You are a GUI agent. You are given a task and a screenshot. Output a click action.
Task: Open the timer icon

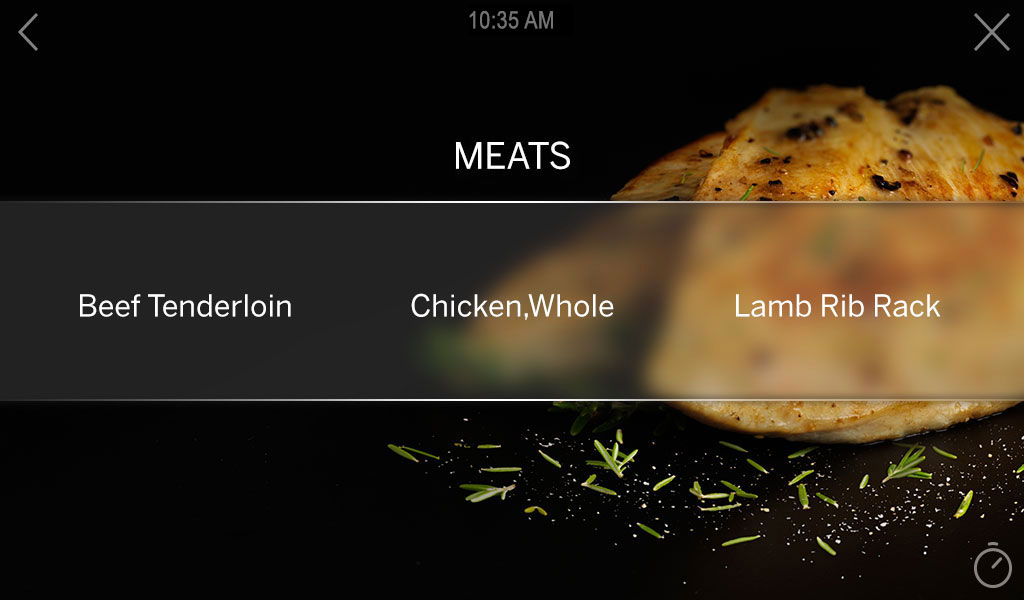click(992, 566)
